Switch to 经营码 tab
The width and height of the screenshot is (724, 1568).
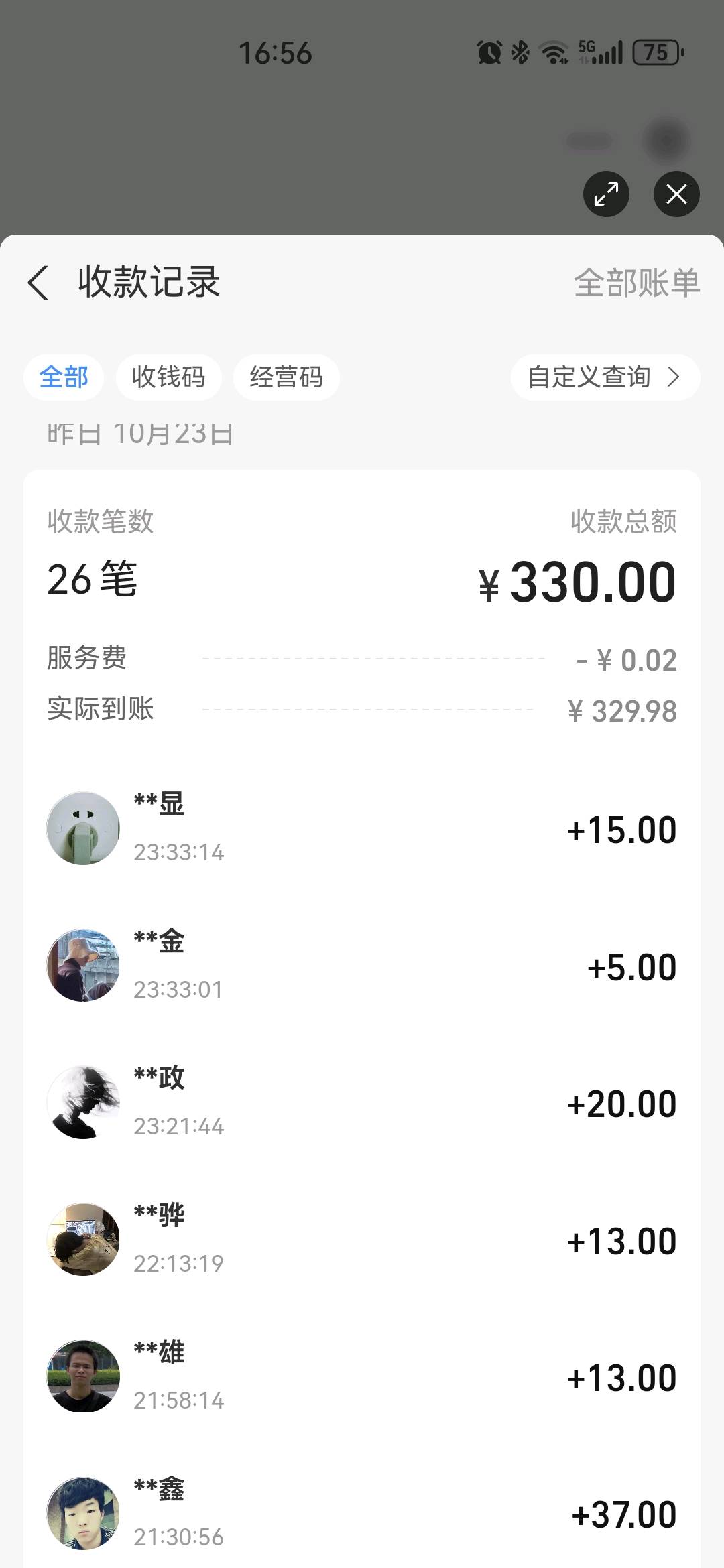[x=286, y=377]
